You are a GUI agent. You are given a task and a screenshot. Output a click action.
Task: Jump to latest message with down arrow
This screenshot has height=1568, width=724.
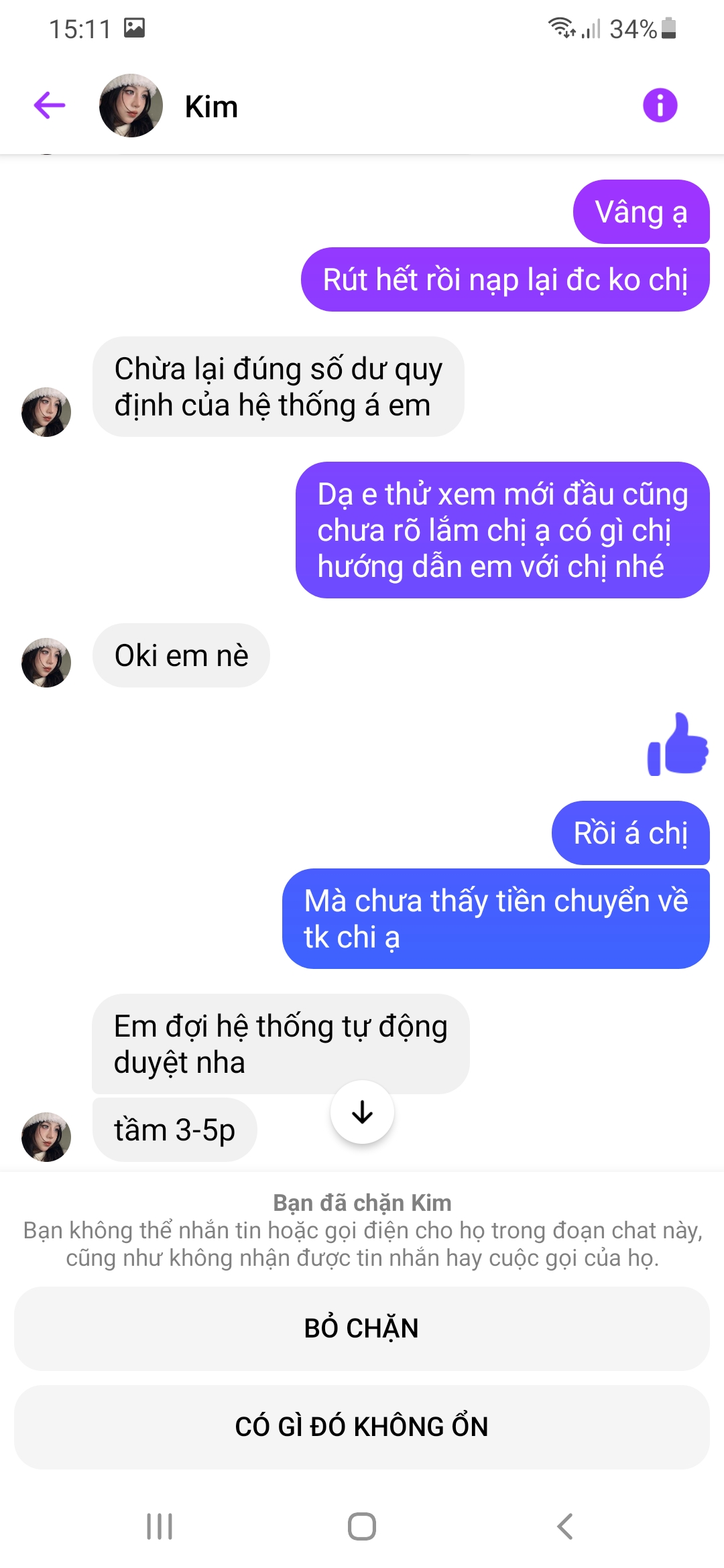tap(362, 1112)
